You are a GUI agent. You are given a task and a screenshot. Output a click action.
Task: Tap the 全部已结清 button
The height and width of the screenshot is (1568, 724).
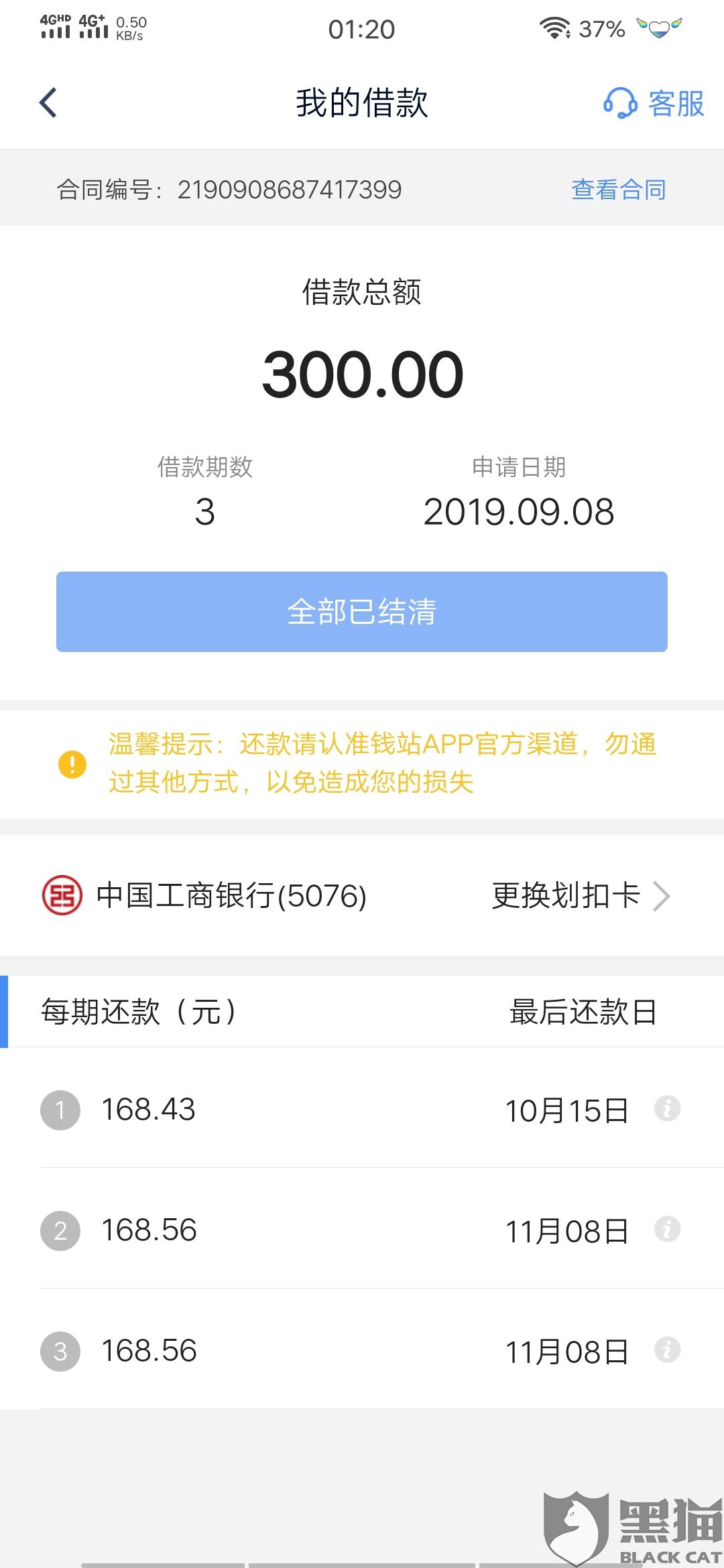click(x=362, y=611)
